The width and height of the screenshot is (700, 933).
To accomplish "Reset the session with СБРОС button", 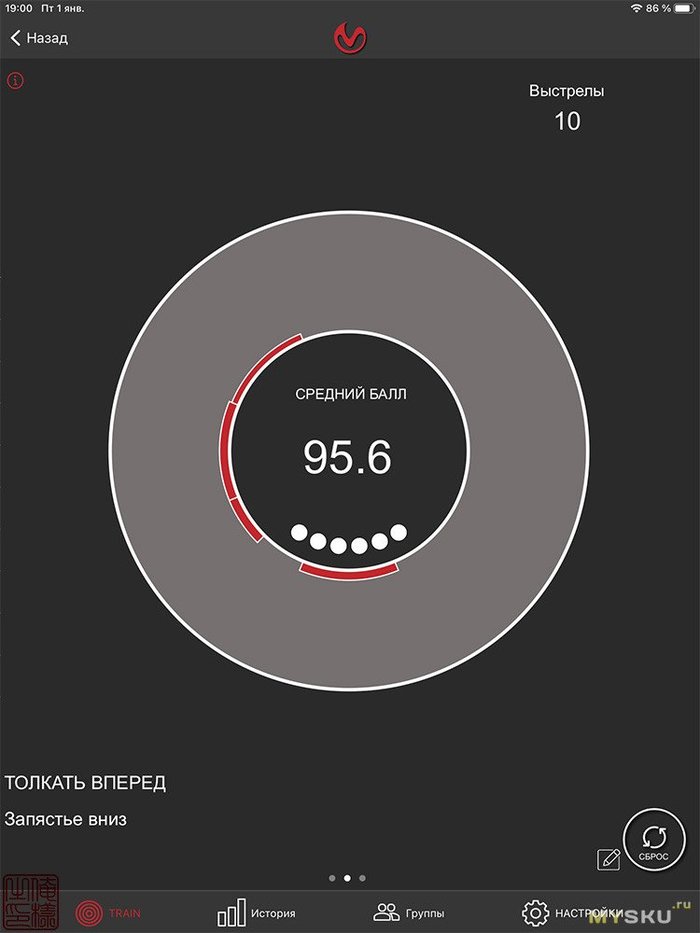I will click(x=653, y=840).
